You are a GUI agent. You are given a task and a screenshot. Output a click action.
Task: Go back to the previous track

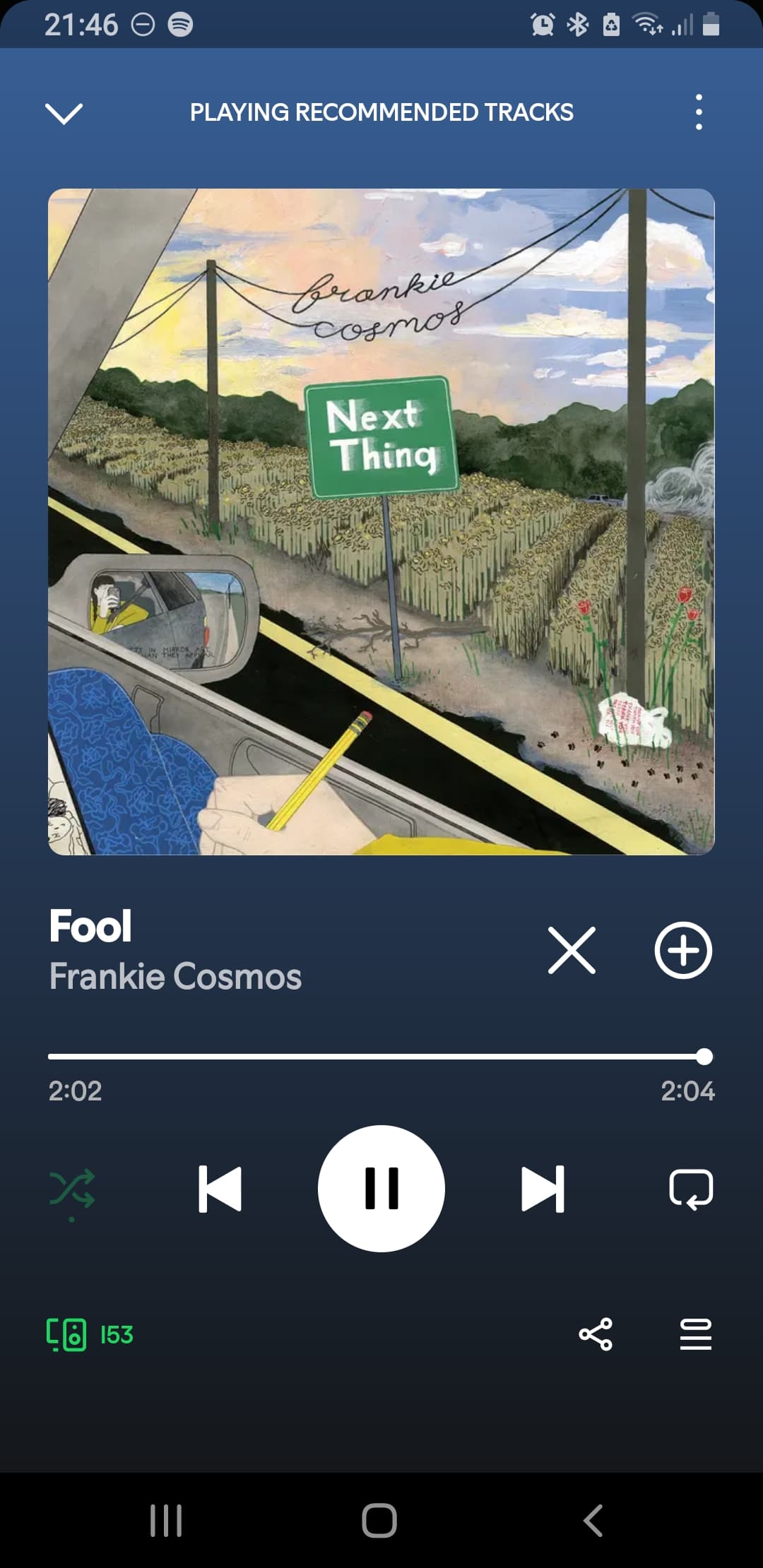[220, 1189]
